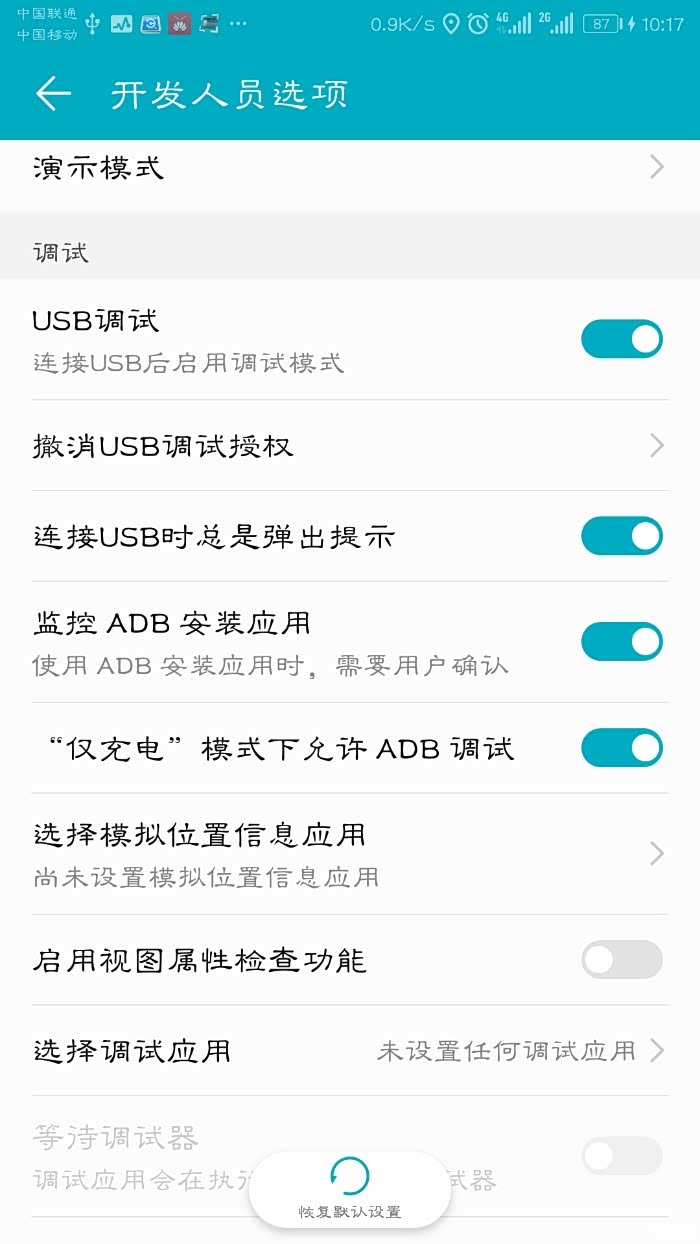
Task: Open 撤消USB调试授权
Action: (348, 445)
